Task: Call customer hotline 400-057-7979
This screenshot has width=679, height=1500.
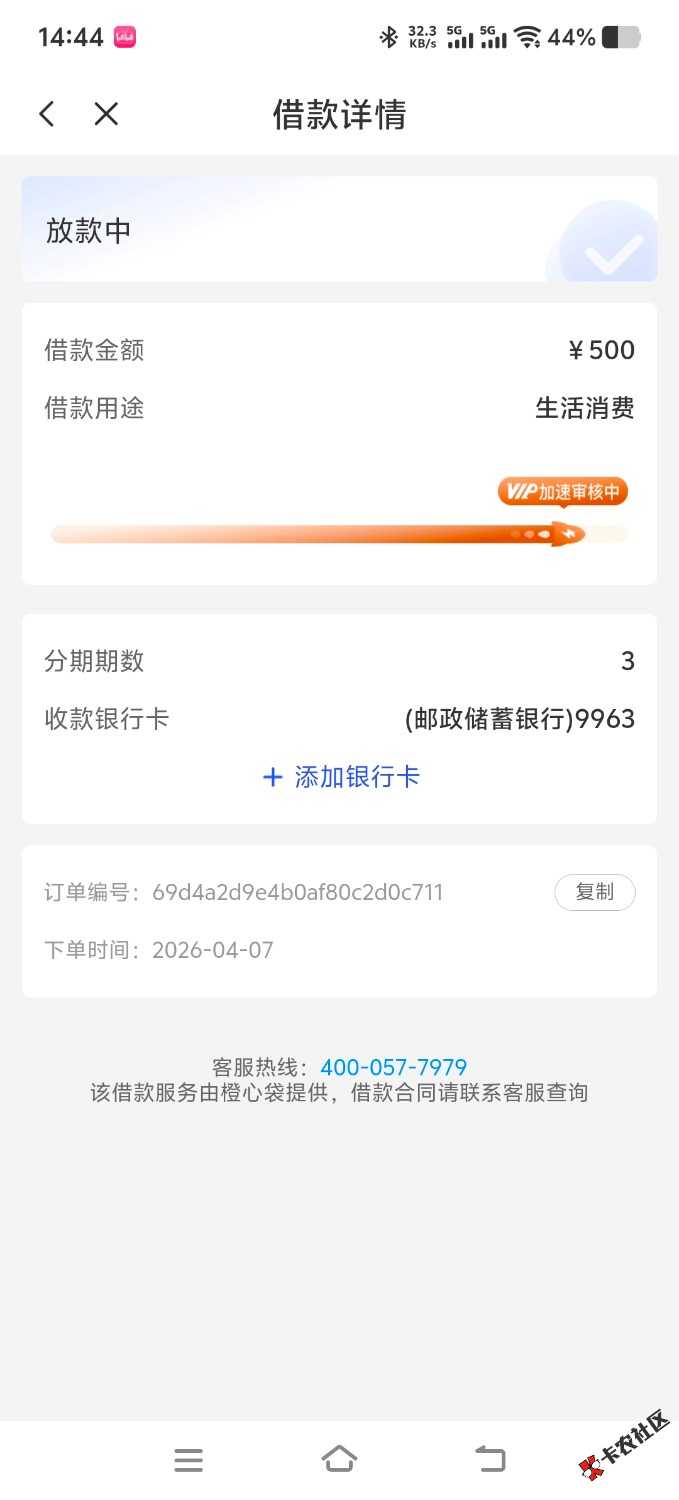Action: coord(393,1067)
